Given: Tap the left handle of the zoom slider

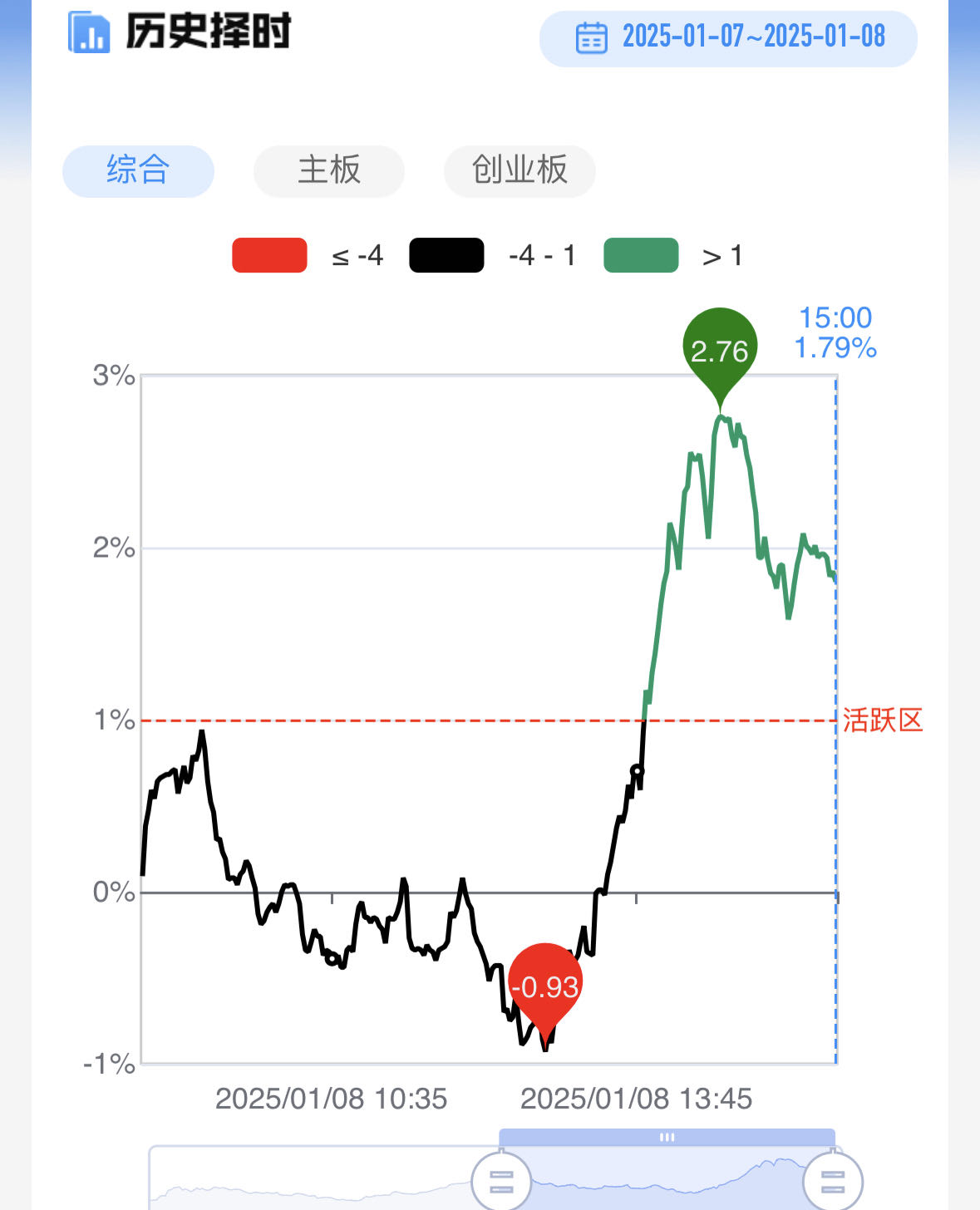Looking at the screenshot, I should (x=501, y=1181).
